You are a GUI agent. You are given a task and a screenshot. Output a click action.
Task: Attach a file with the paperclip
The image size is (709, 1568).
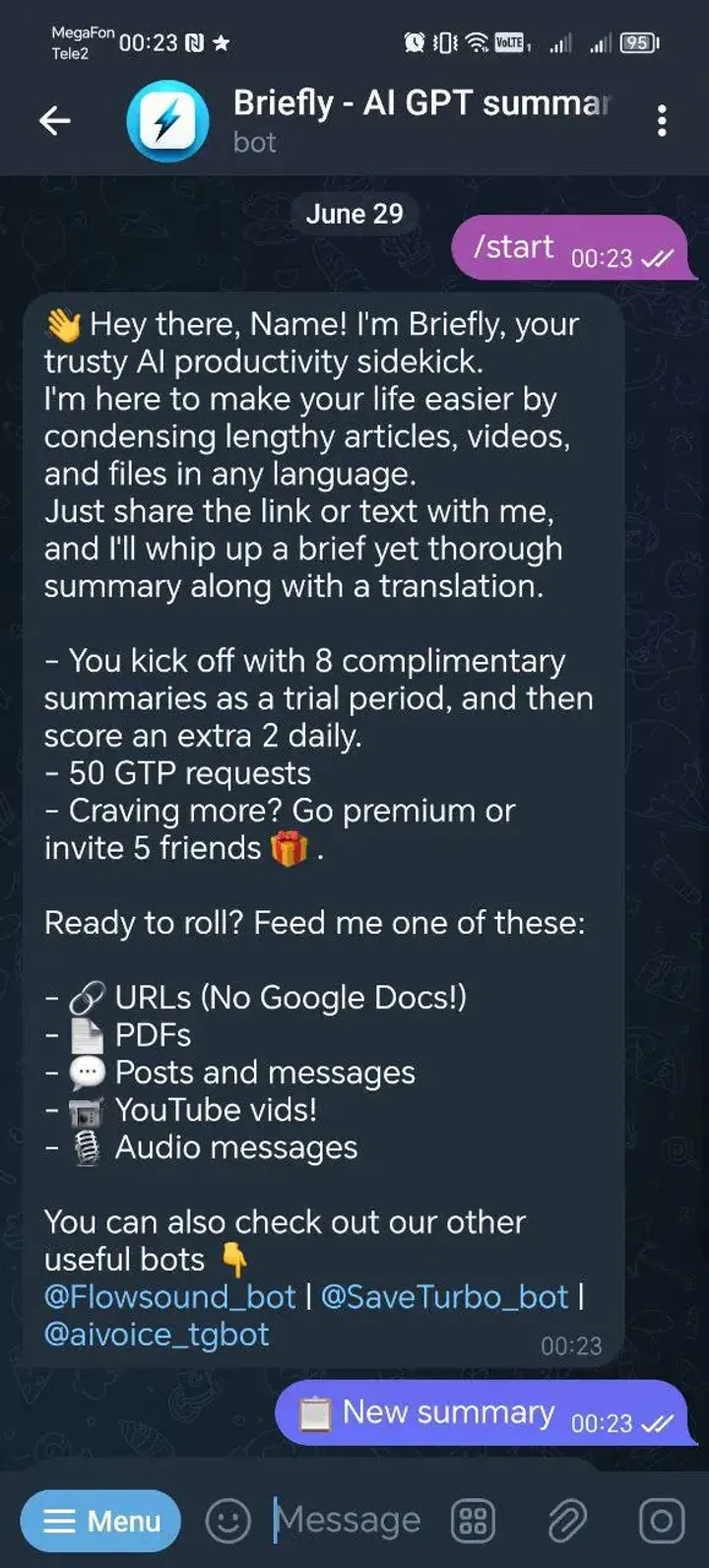tap(567, 1520)
